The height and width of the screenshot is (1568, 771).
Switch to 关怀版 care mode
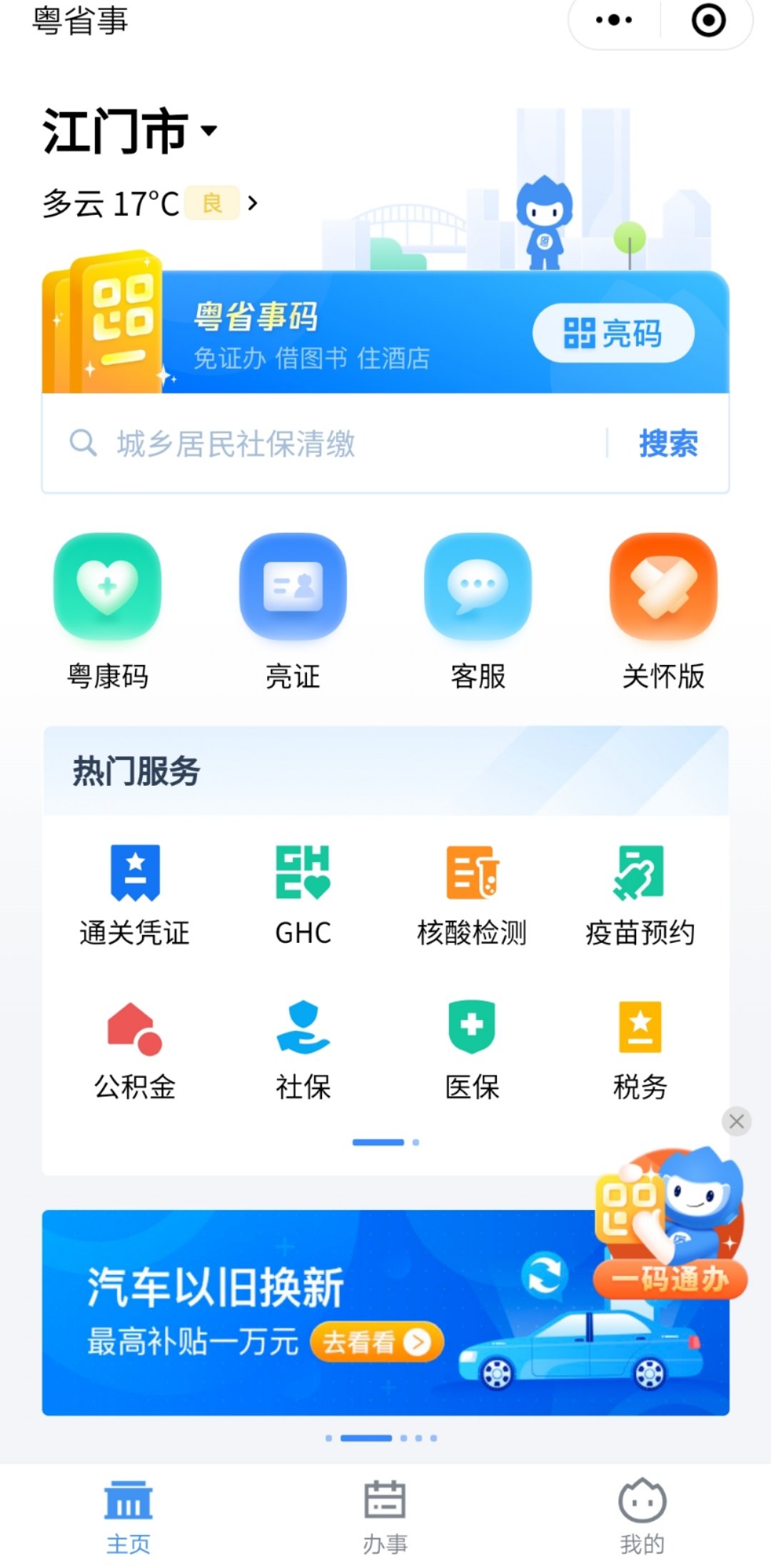click(x=663, y=611)
